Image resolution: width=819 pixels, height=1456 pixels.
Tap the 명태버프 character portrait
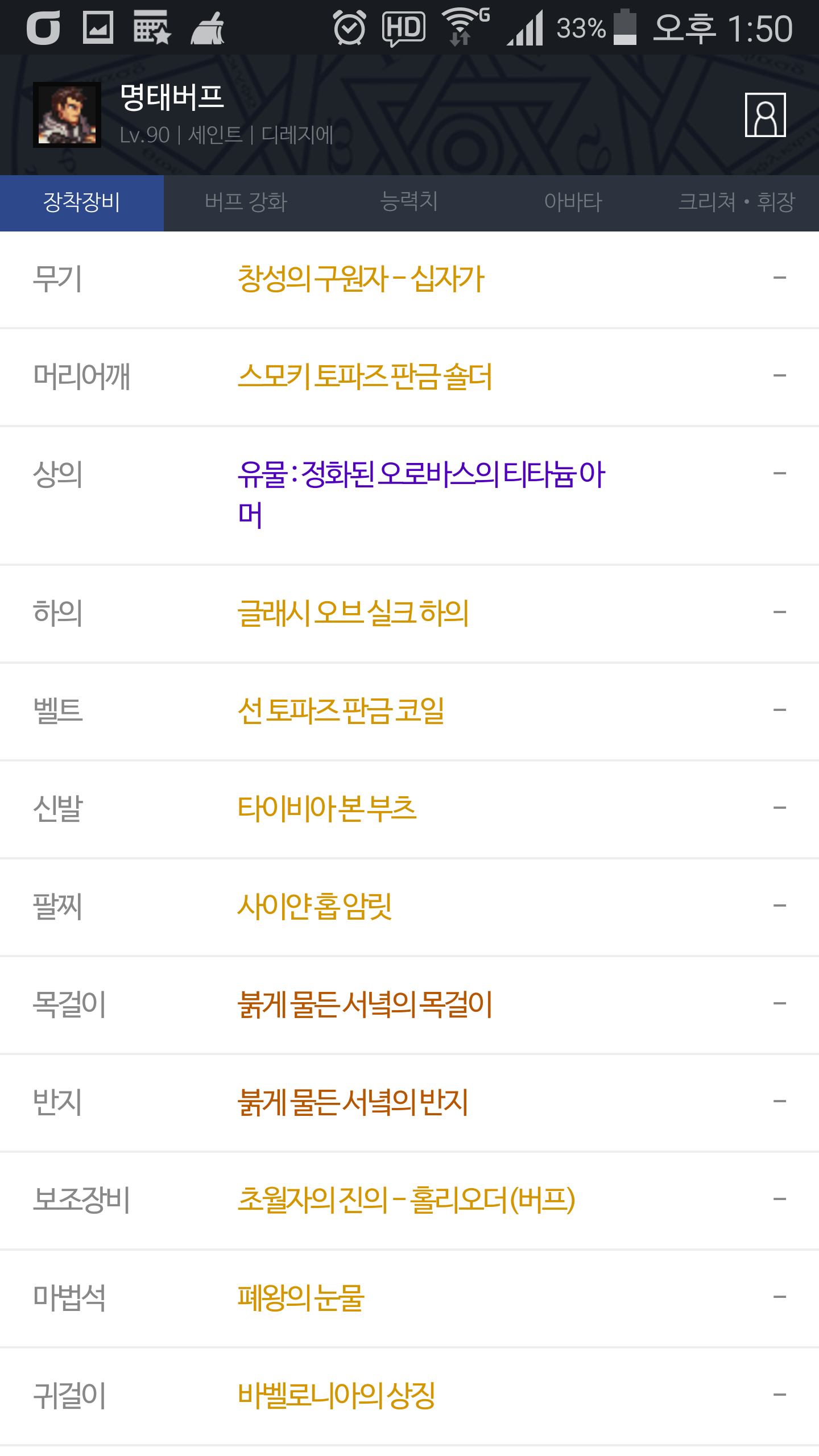[x=67, y=115]
